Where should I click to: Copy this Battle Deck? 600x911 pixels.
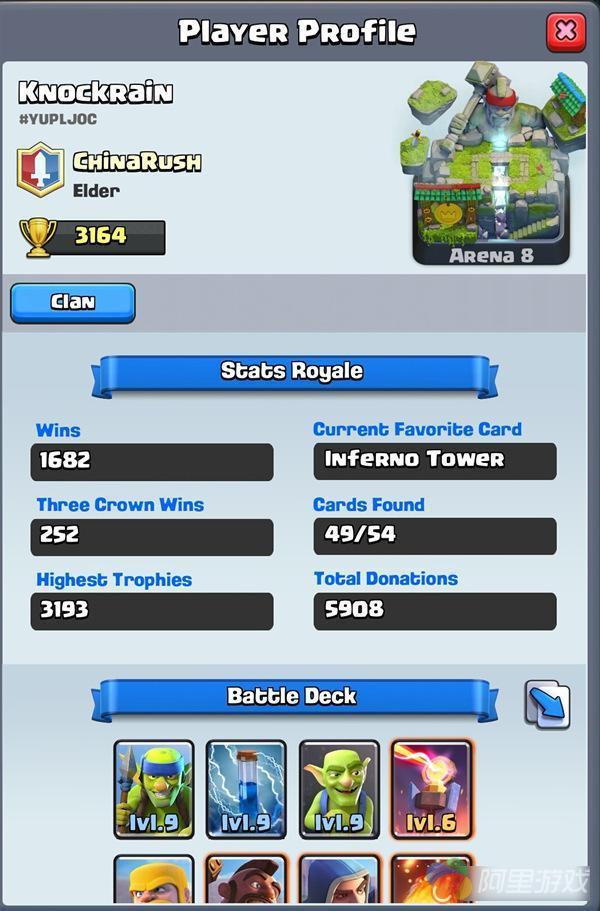point(547,706)
